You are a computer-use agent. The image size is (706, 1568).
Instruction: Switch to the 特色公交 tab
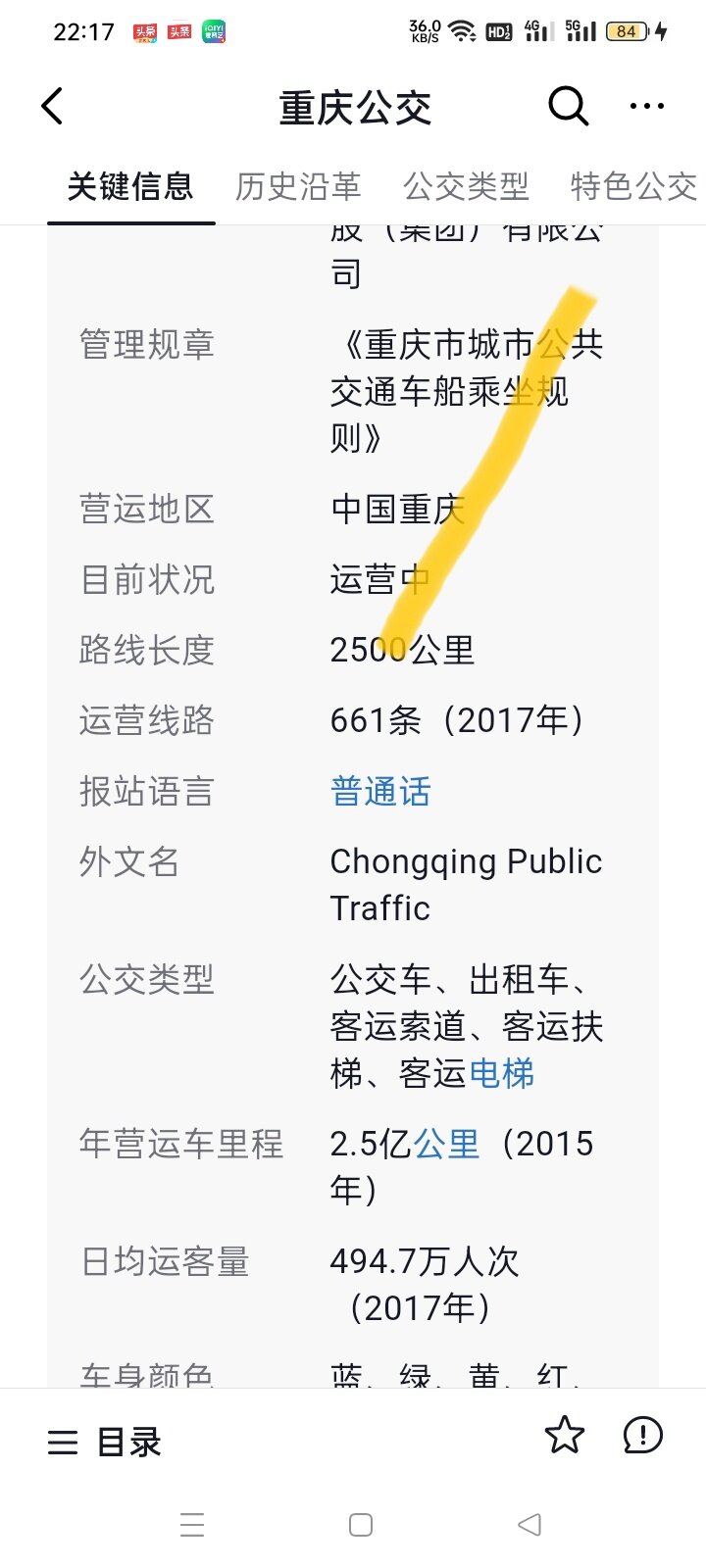click(x=633, y=186)
